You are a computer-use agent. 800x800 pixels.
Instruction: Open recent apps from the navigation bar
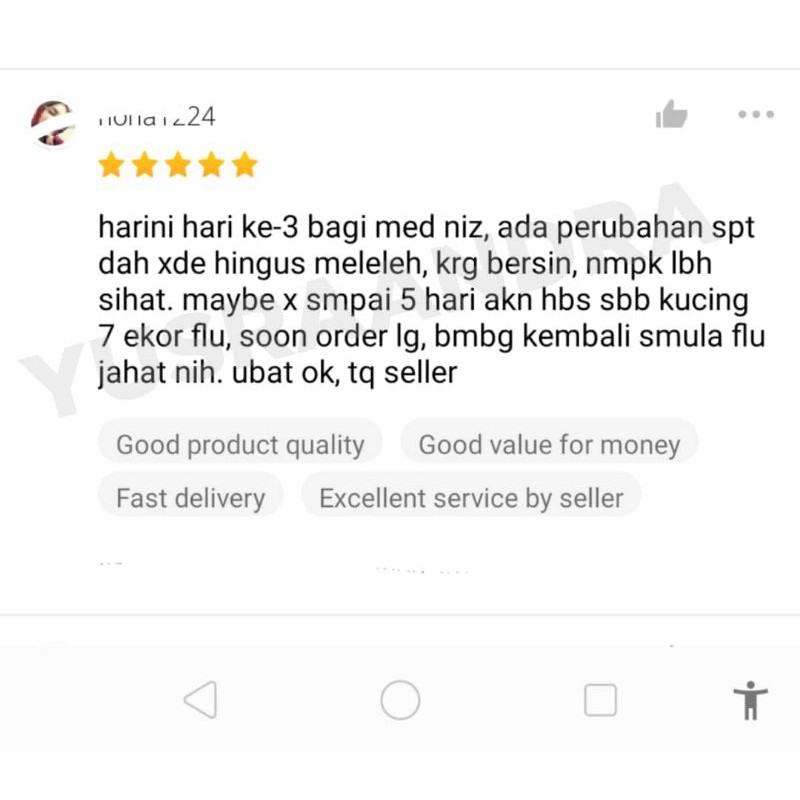click(600, 699)
